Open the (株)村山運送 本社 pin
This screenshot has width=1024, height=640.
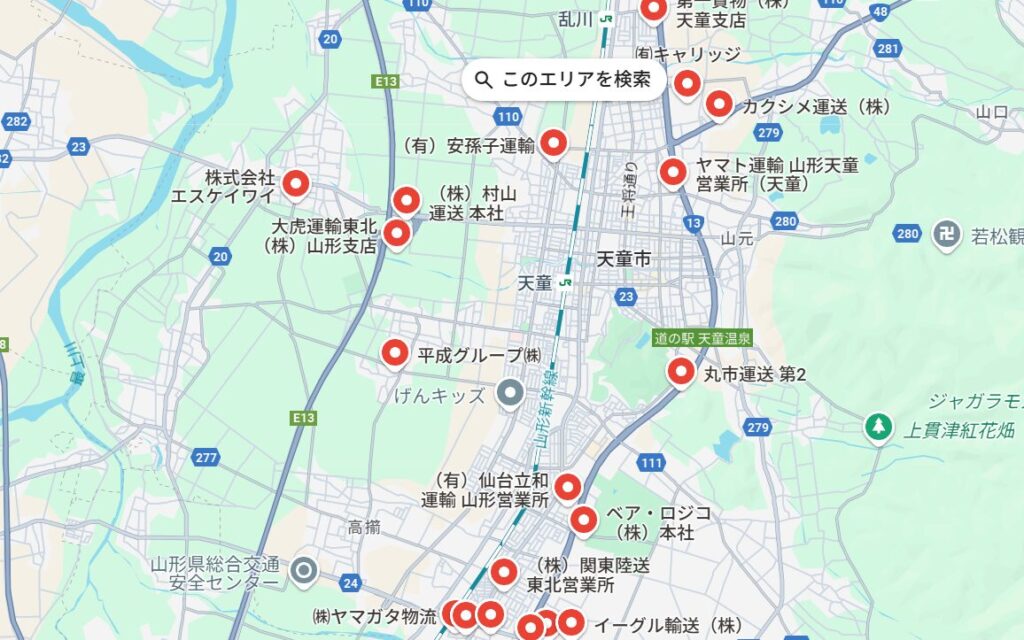tap(406, 200)
